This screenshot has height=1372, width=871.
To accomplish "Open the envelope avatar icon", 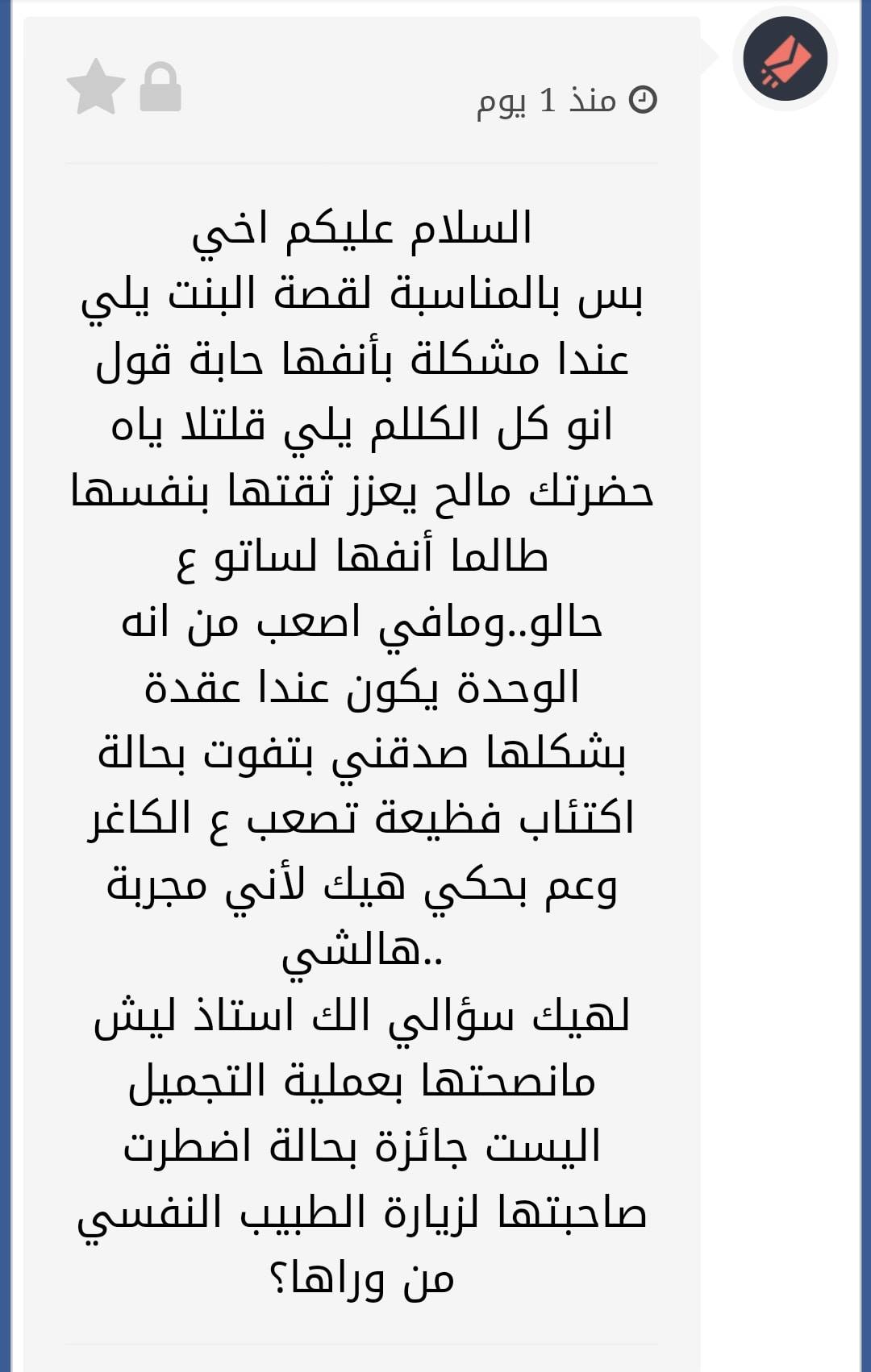I will [x=785, y=59].
